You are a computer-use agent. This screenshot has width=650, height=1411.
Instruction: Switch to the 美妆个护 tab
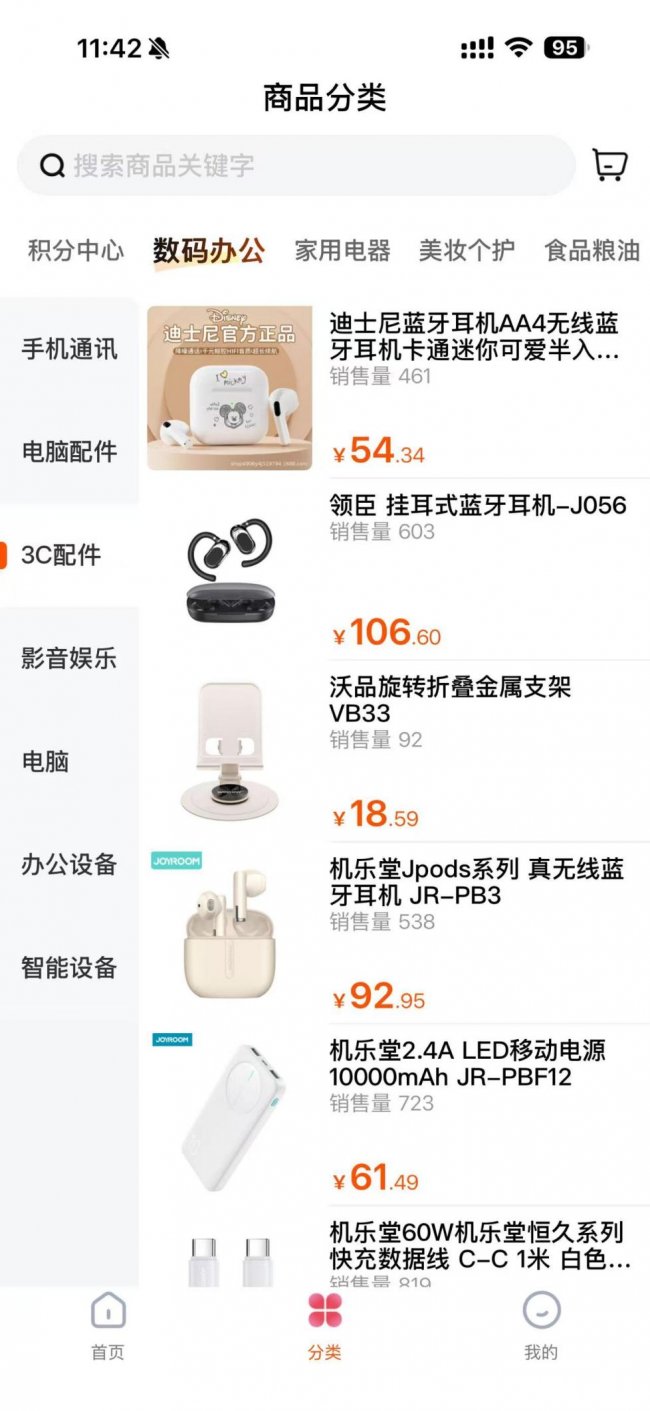467,250
